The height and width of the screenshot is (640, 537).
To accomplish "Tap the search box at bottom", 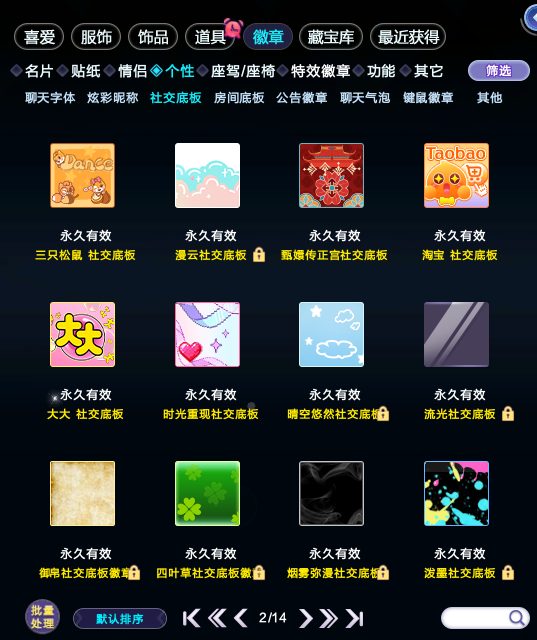I will coord(485,618).
